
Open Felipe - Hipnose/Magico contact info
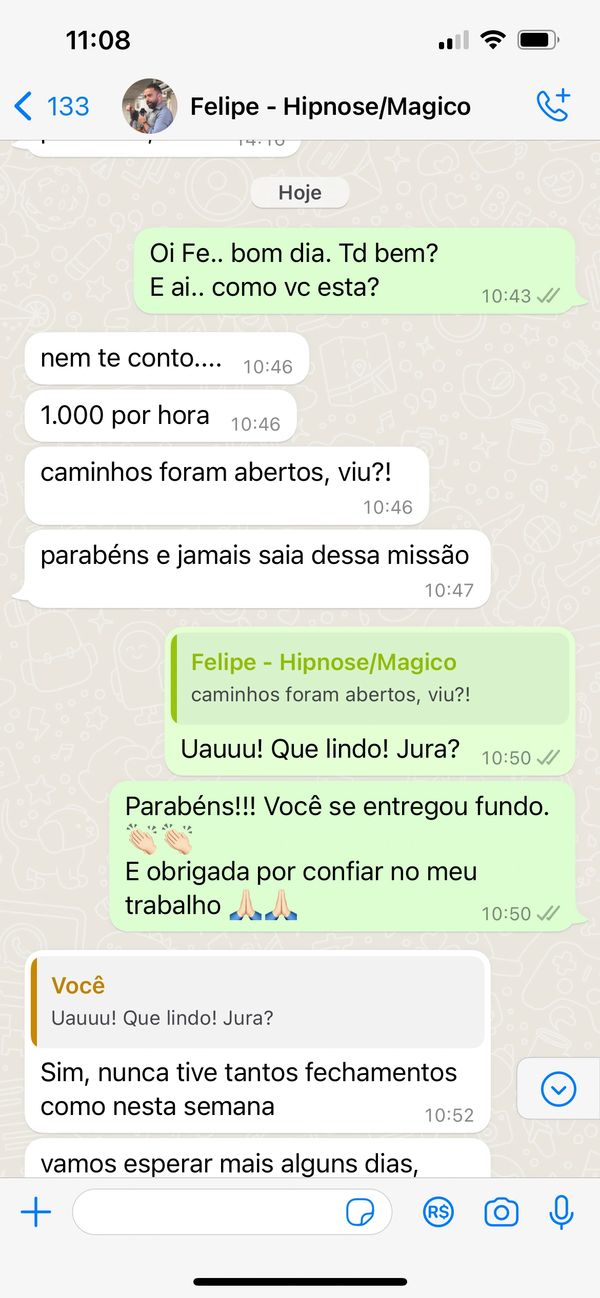tap(330, 106)
